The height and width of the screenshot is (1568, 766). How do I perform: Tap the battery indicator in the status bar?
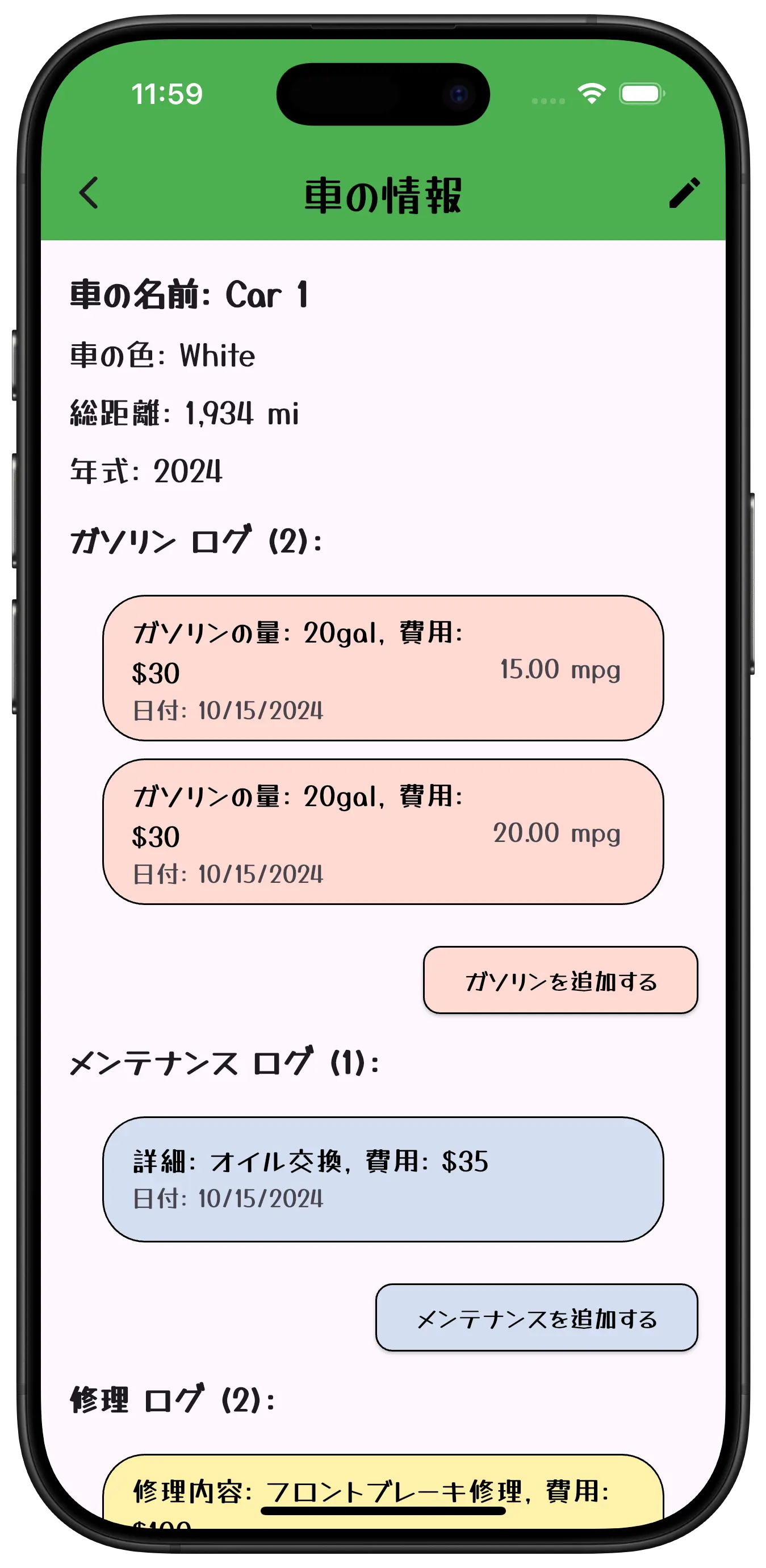[641, 91]
